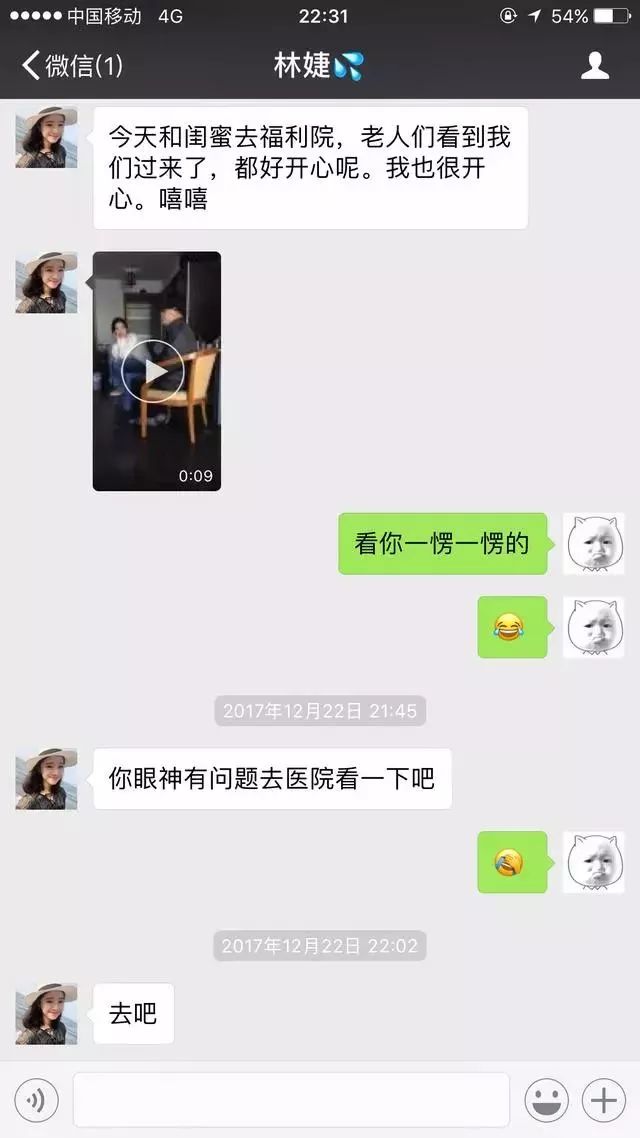The width and height of the screenshot is (640, 1138).
Task: Play the 0:09 video message
Action: (157, 371)
